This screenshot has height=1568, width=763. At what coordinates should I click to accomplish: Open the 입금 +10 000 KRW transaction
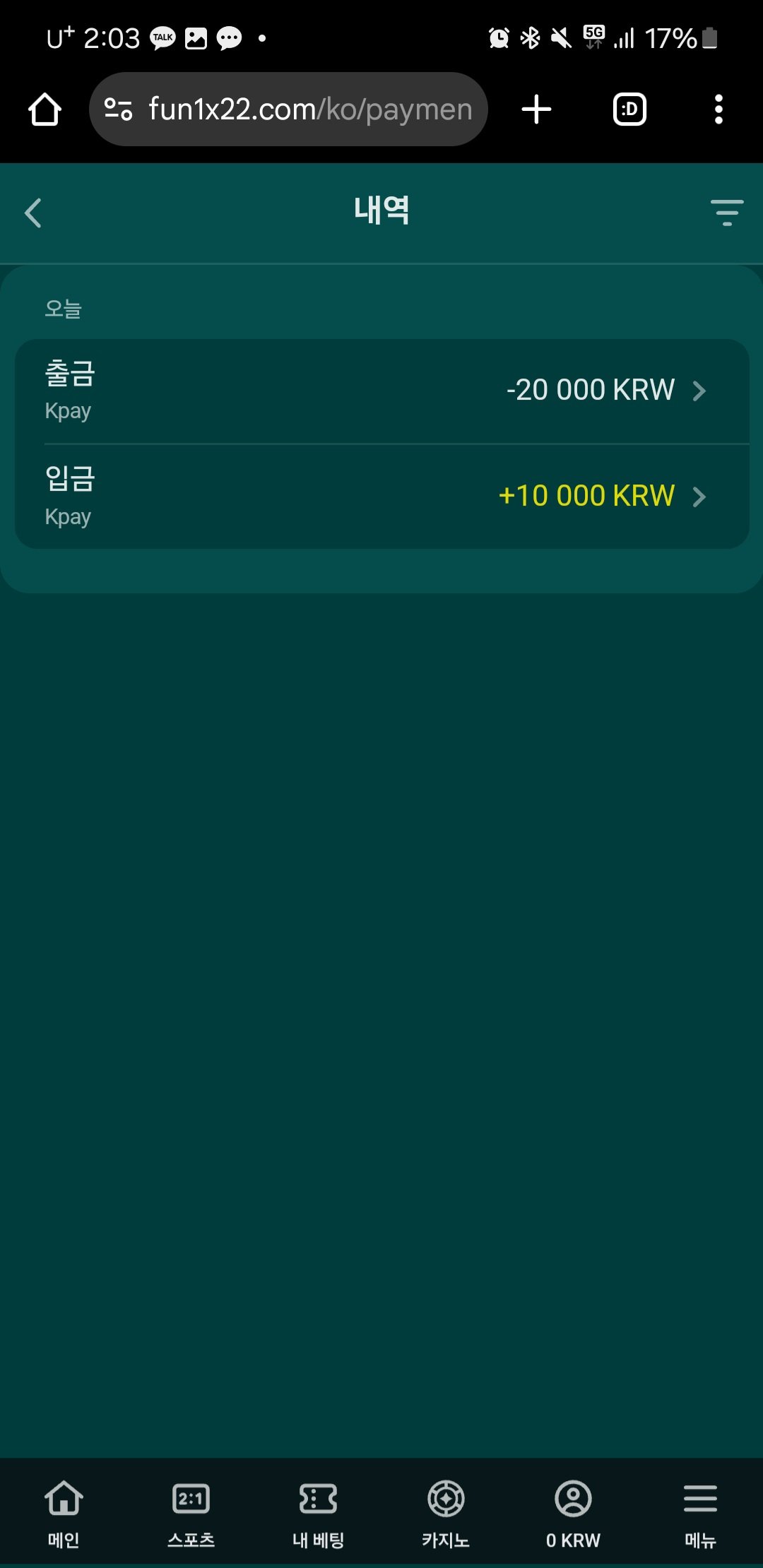click(x=381, y=497)
